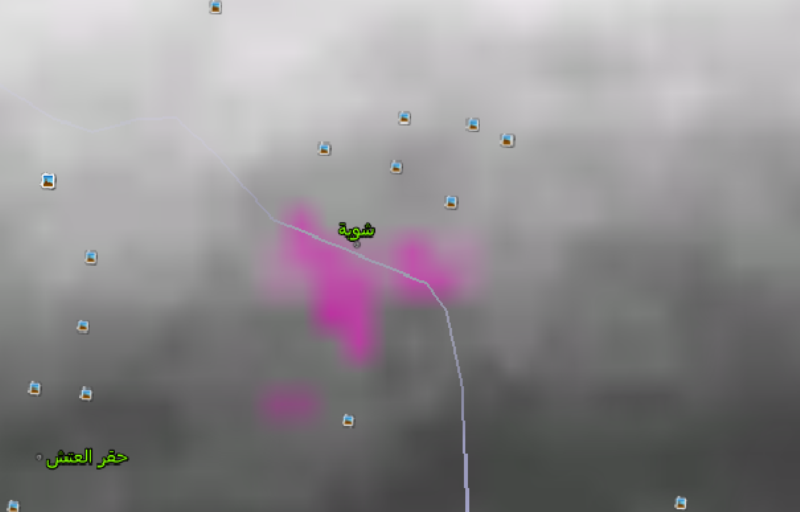Select the حقر العتش place marker
The height and width of the screenshot is (512, 800).
click(x=40, y=457)
